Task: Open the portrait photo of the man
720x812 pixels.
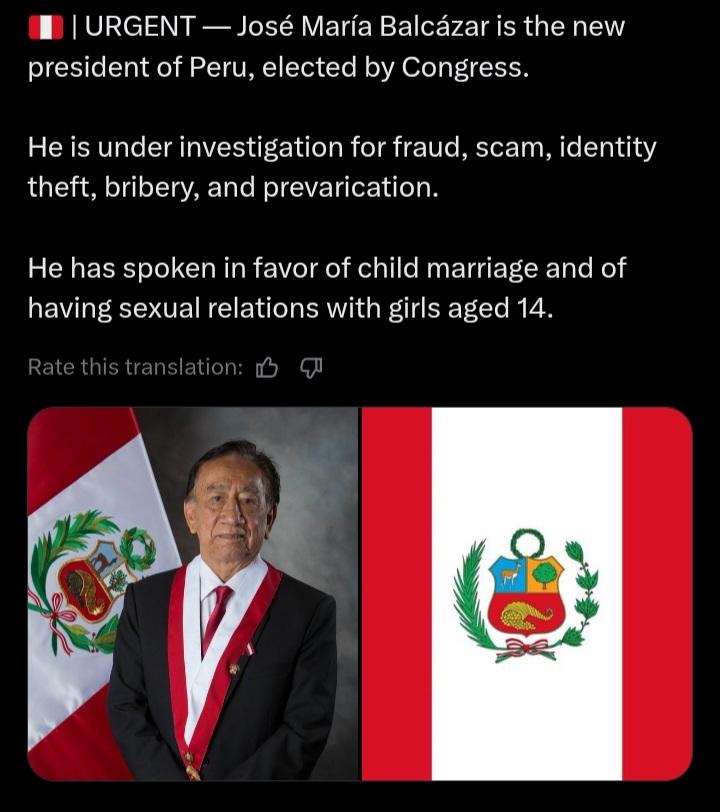Action: [x=193, y=594]
